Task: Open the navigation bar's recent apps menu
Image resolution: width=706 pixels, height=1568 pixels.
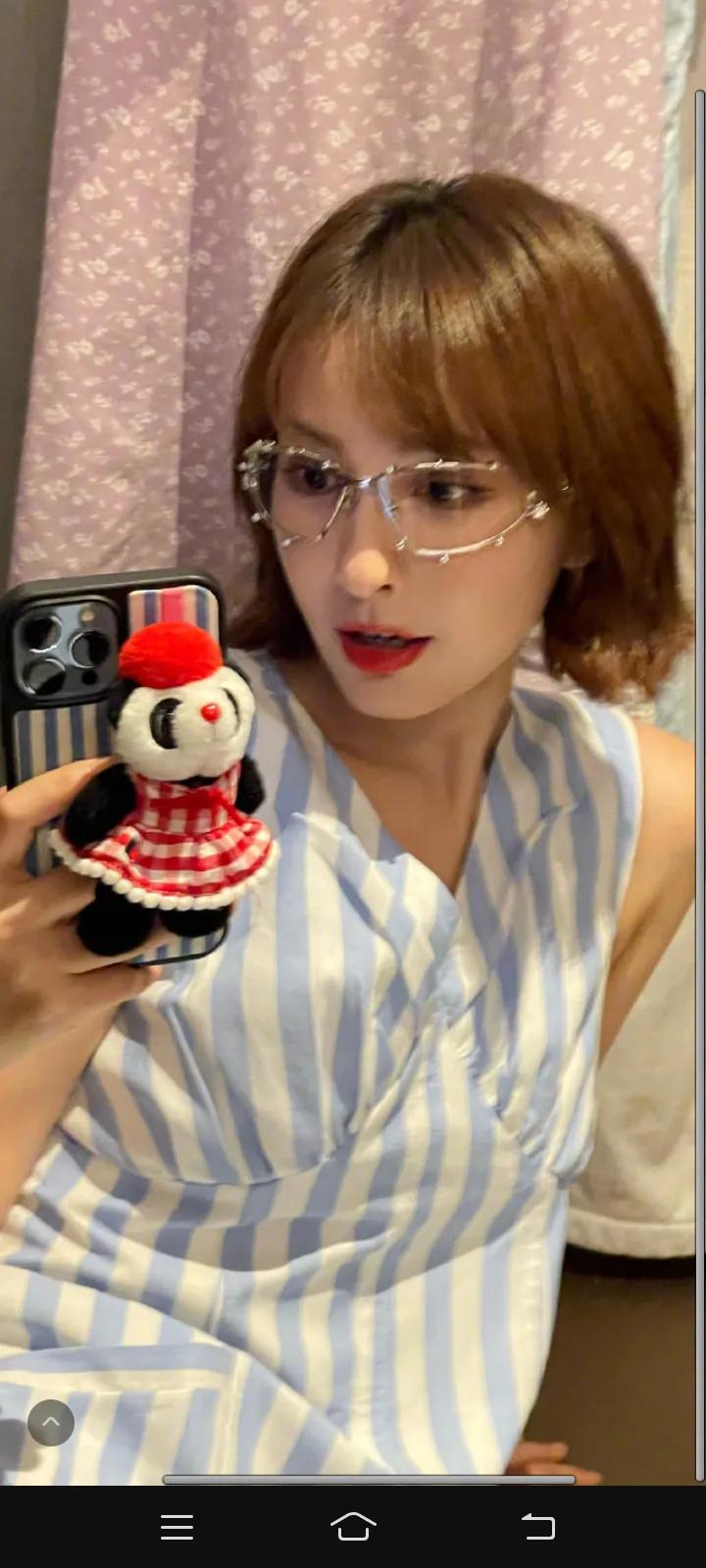Action: tap(176, 1526)
